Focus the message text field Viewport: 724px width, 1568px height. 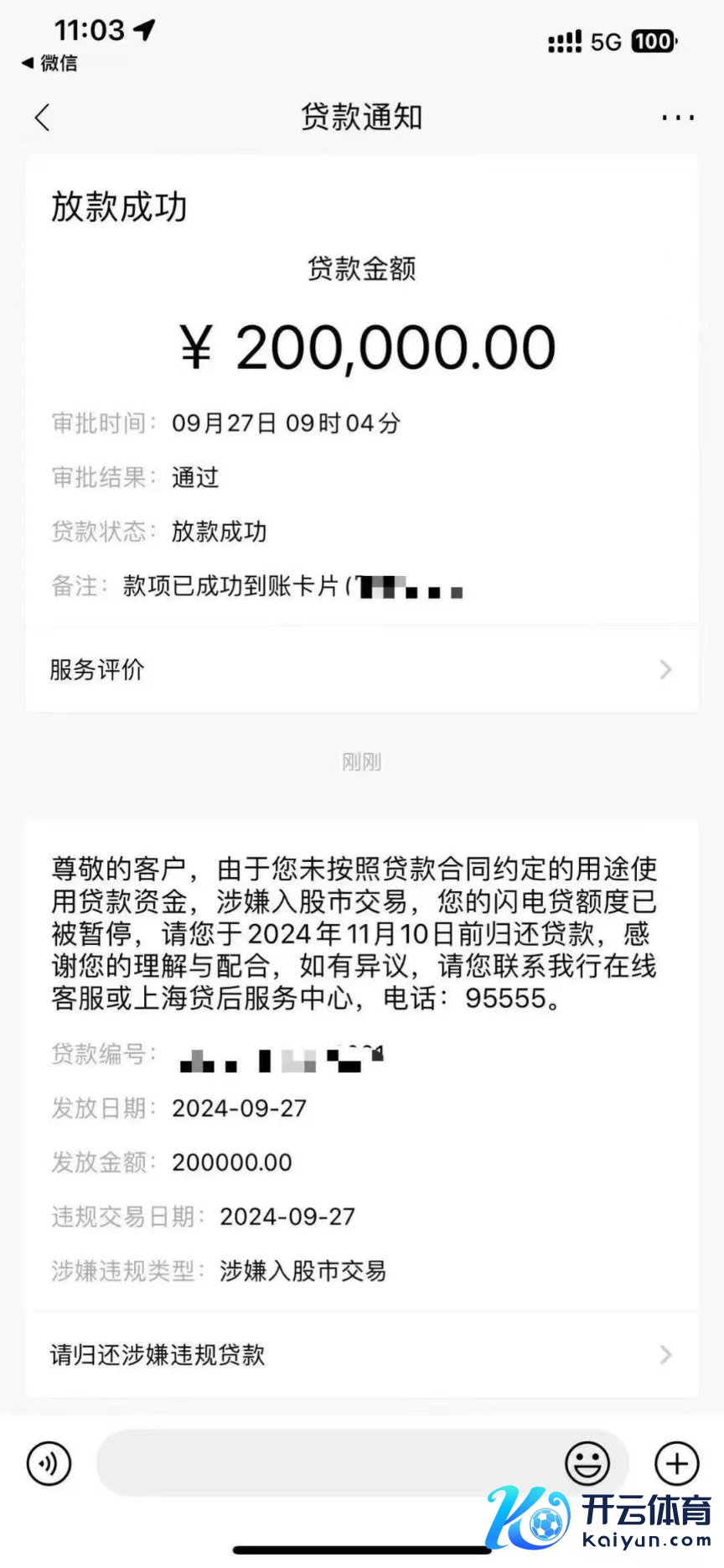tap(327, 1463)
